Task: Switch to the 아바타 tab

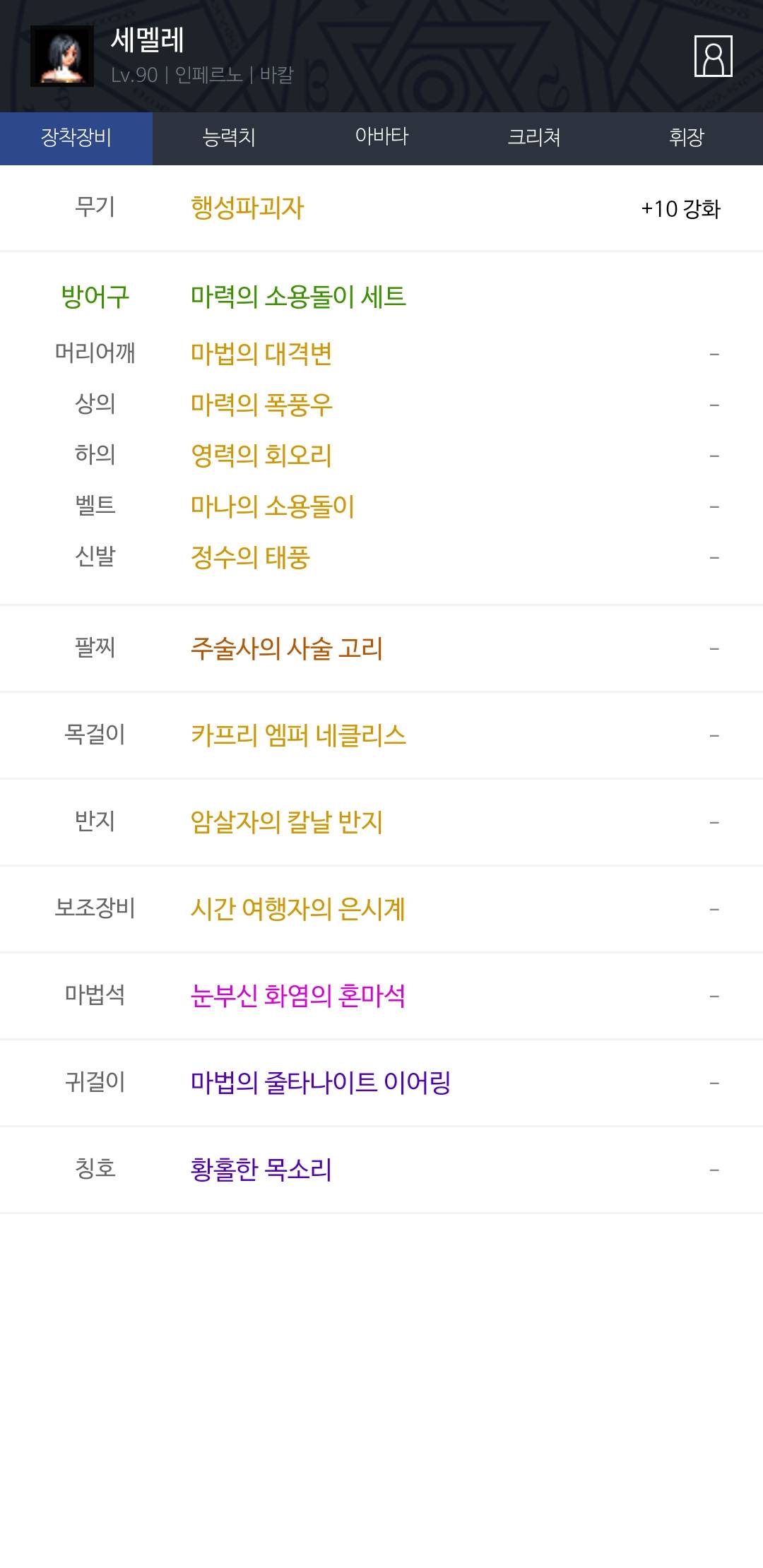Action: 381,138
